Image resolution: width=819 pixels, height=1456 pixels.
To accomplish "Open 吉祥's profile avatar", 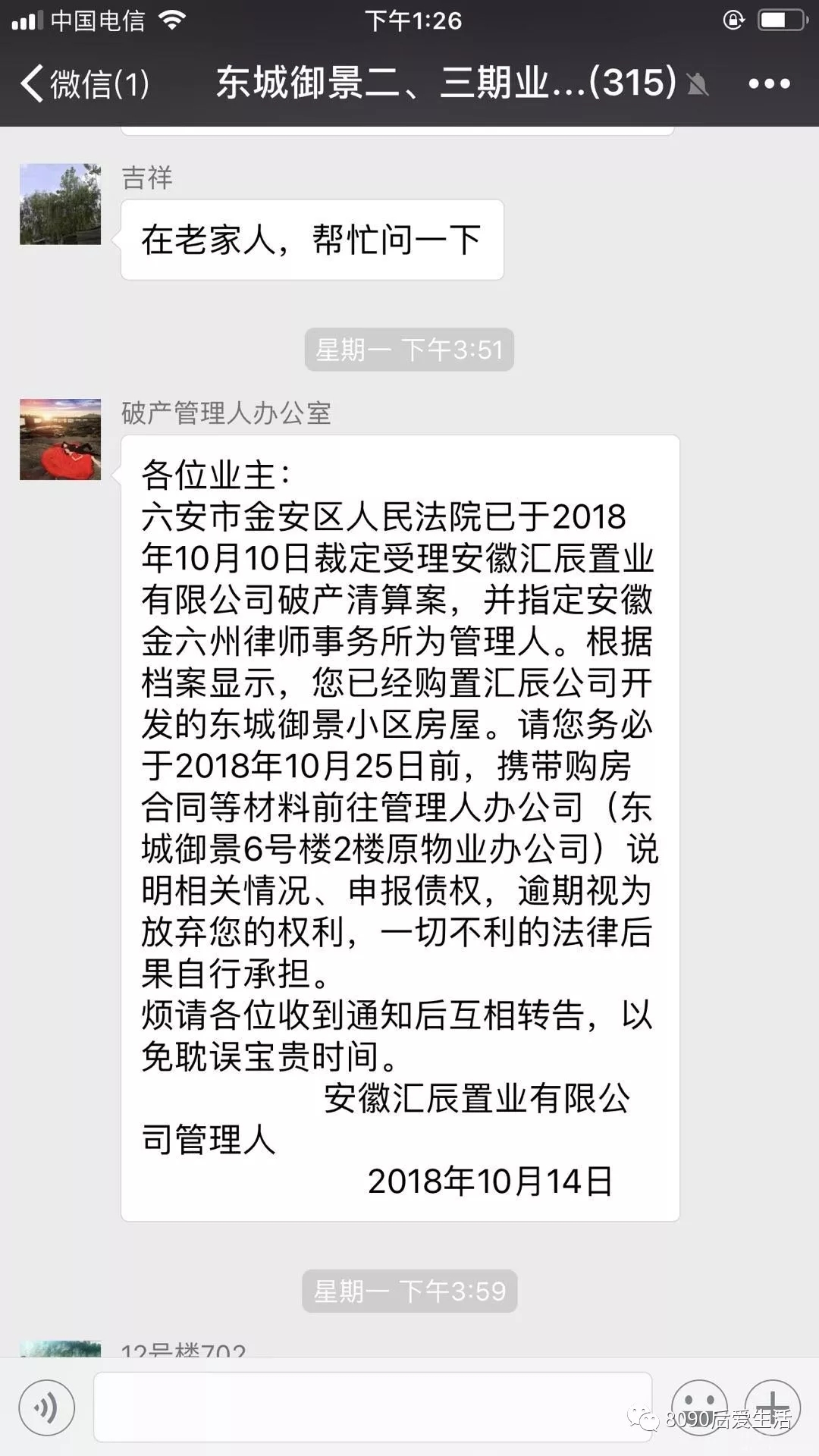I will pyautogui.click(x=60, y=204).
